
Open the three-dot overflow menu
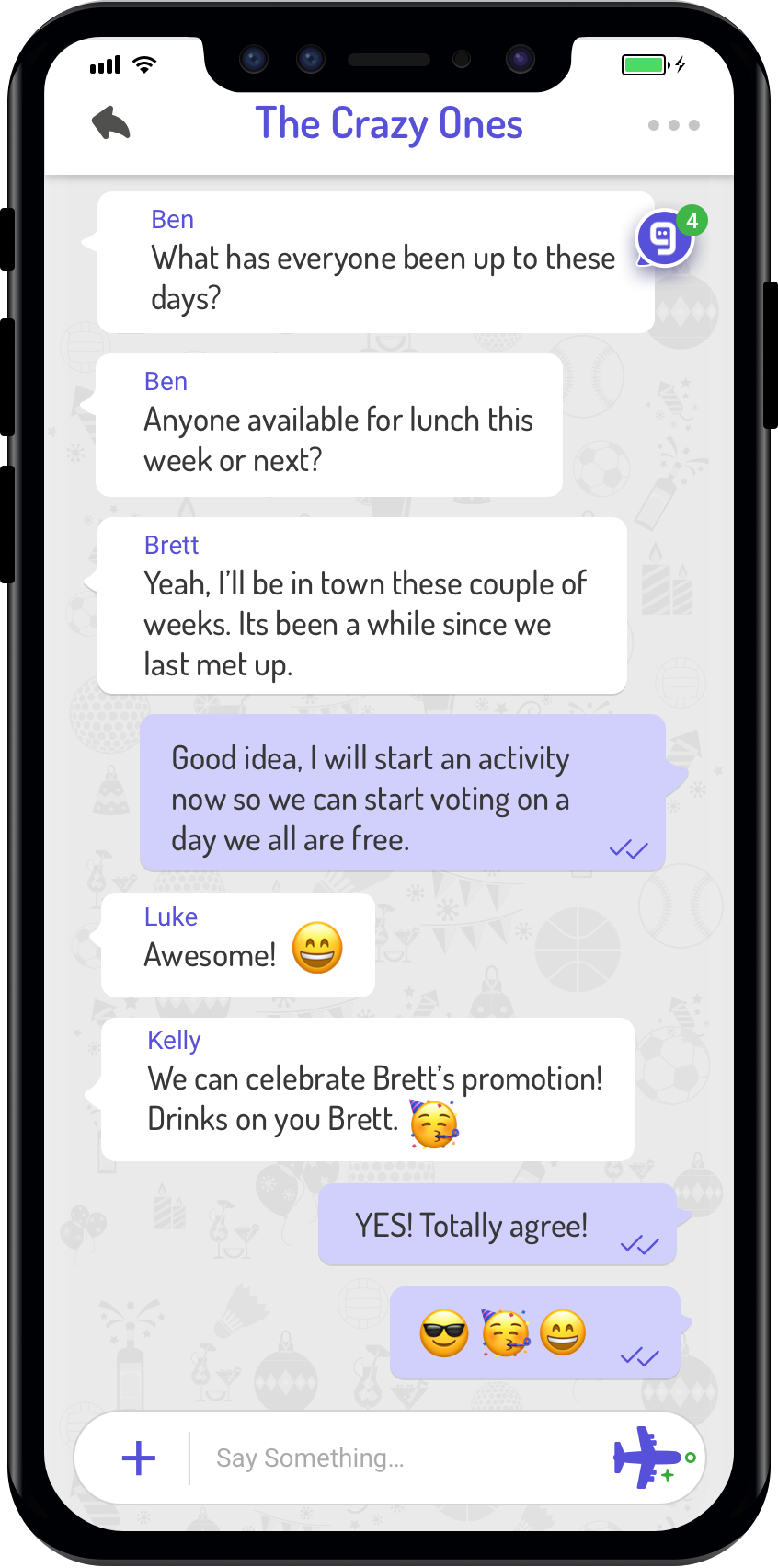tap(673, 125)
